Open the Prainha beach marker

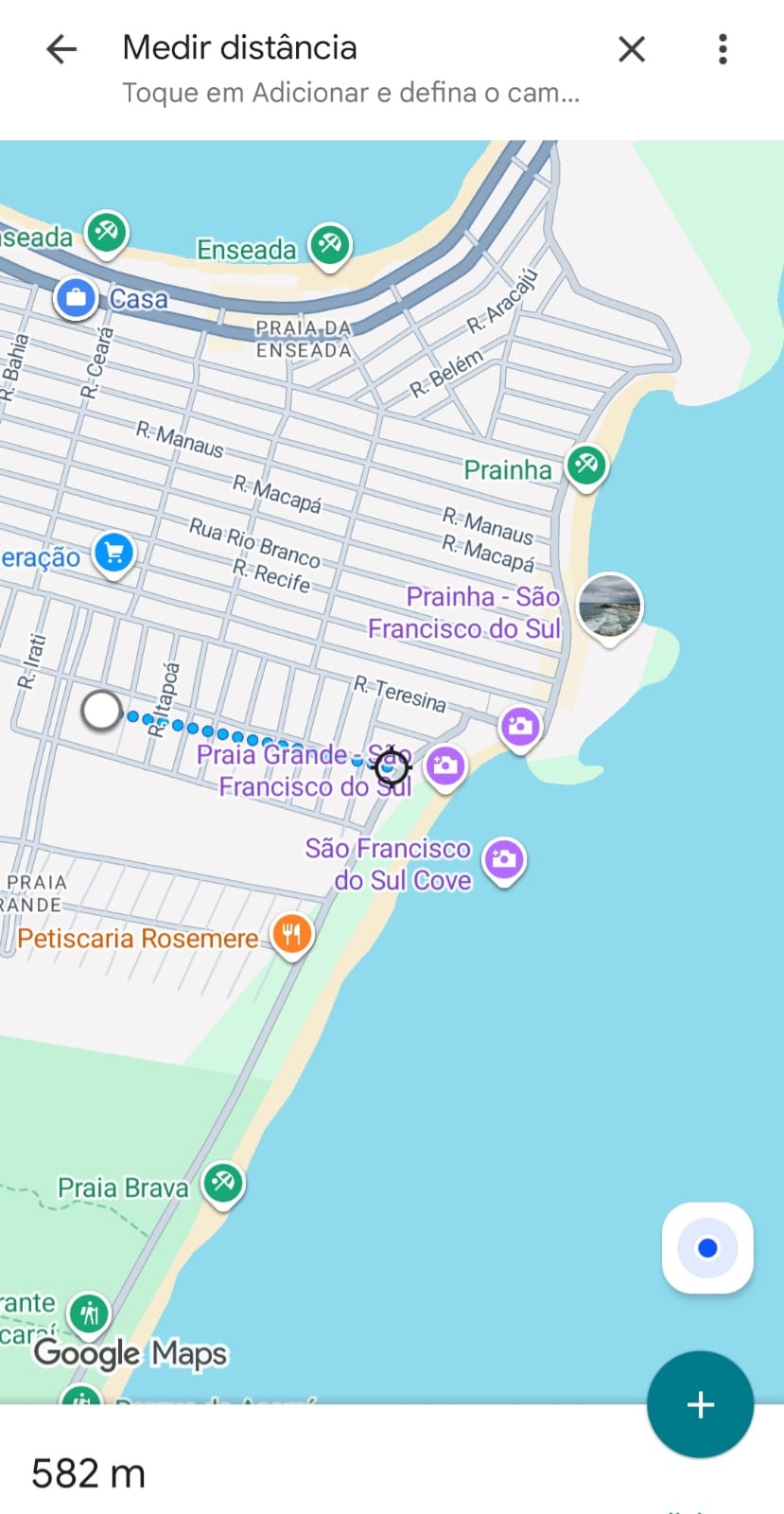[586, 465]
